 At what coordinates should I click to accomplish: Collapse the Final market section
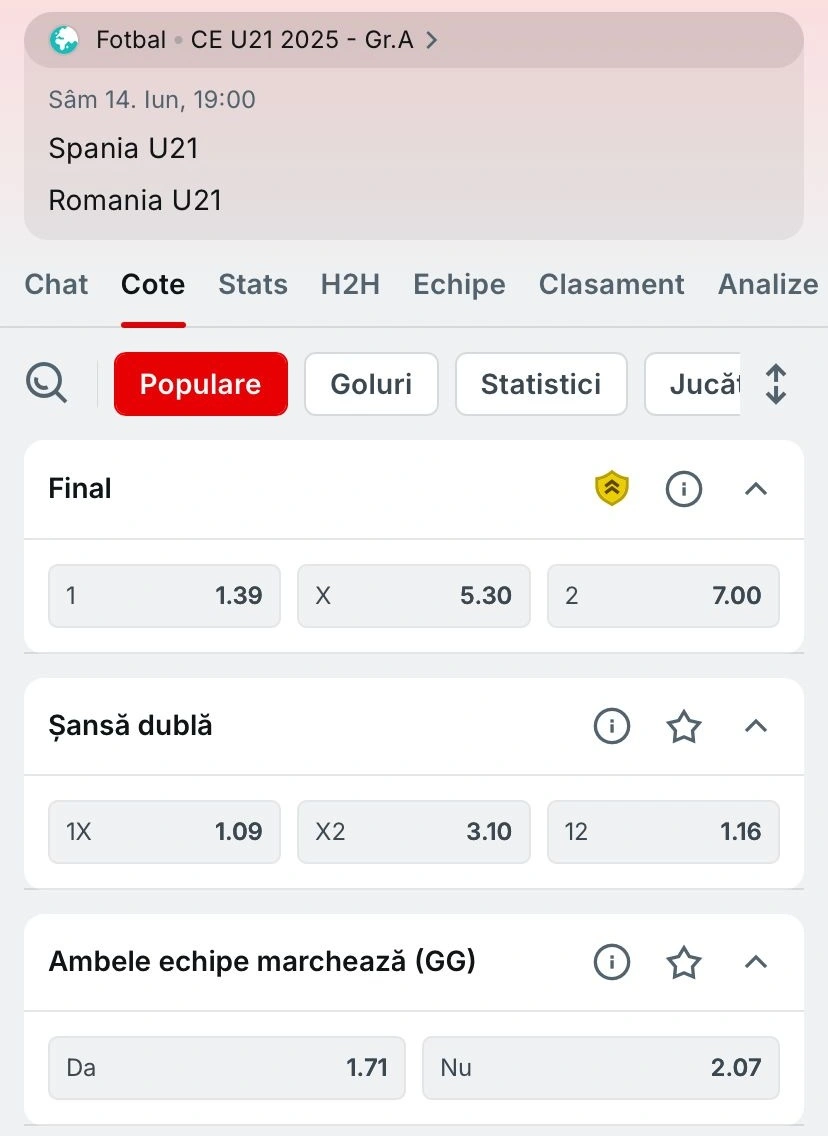point(756,489)
